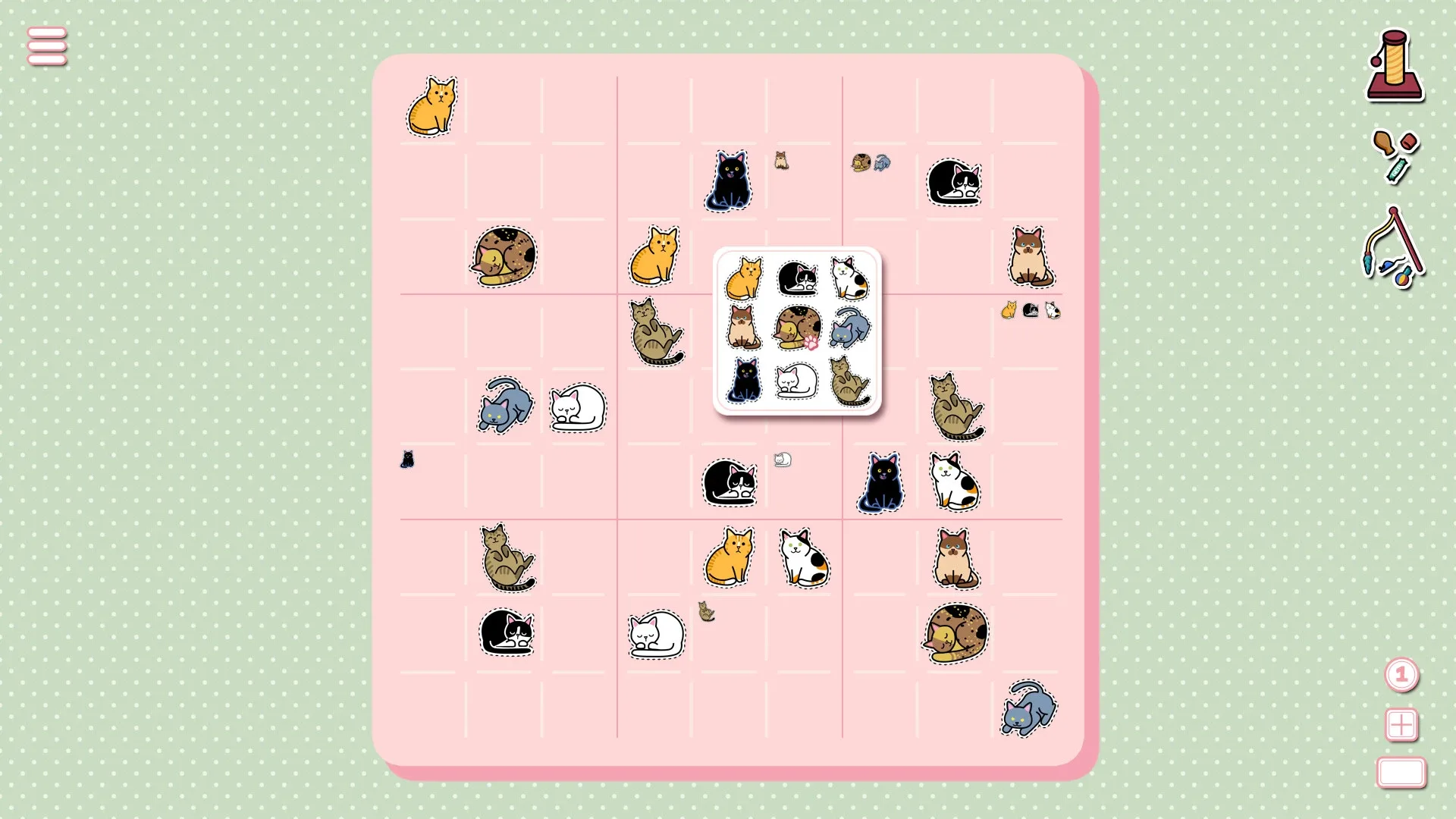Tap the plus square button

click(x=1401, y=725)
